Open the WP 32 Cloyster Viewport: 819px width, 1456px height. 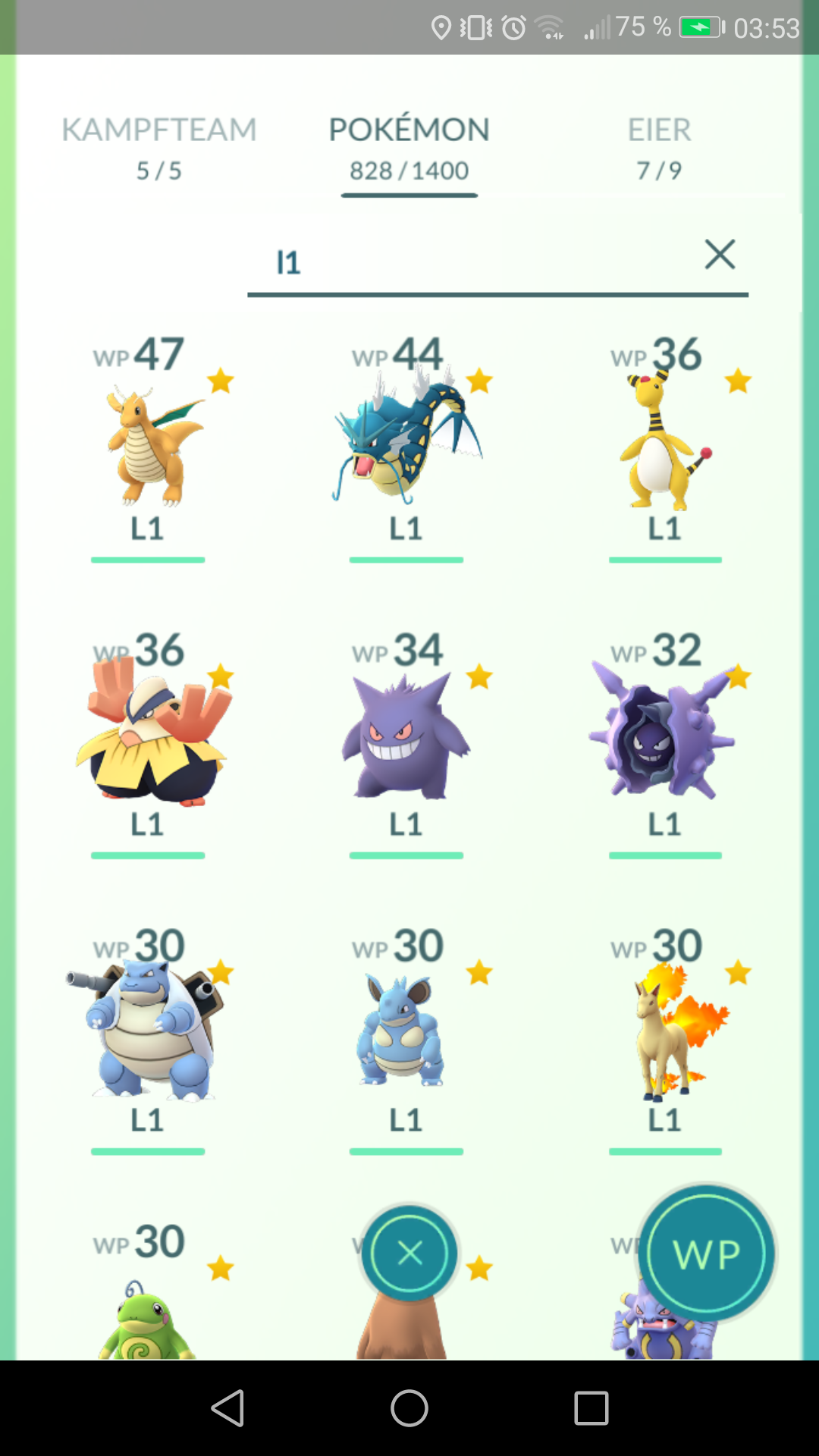tap(665, 743)
